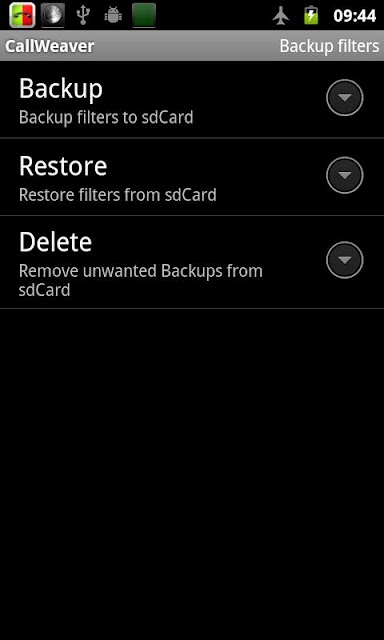Expand the dropdown arrow beside Backup
The height and width of the screenshot is (640, 384).
click(345, 98)
